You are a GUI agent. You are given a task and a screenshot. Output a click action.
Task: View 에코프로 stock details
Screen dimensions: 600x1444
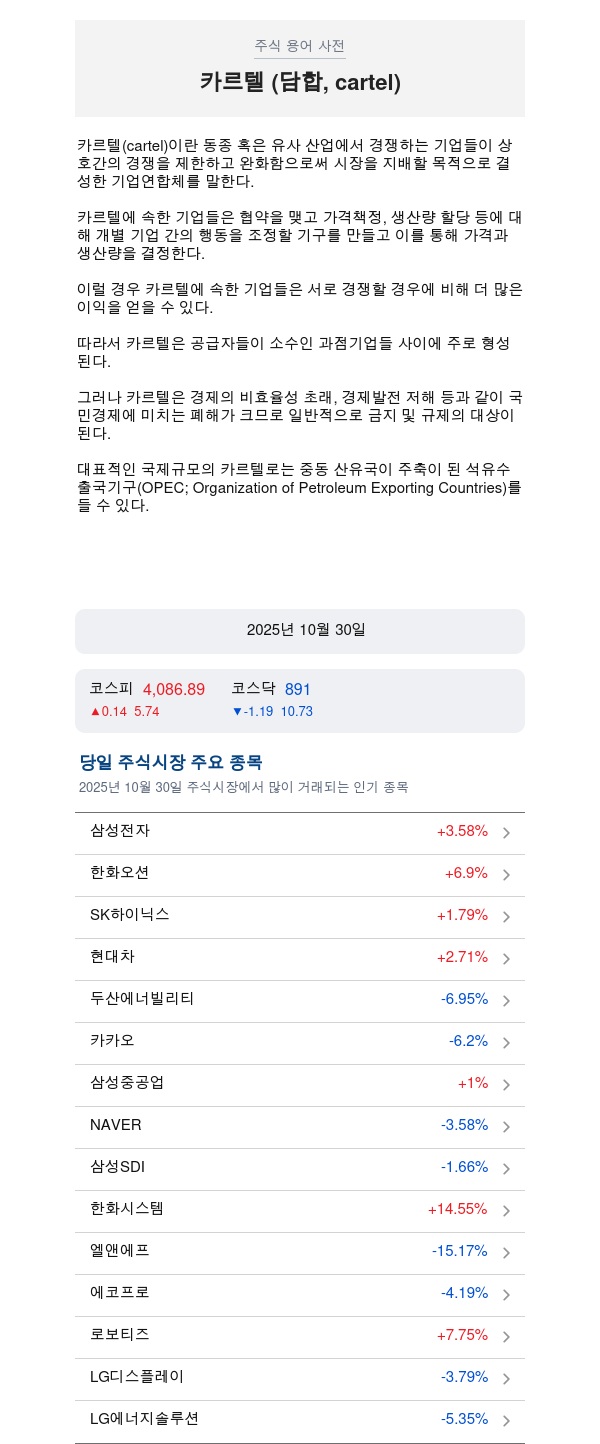point(299,1294)
